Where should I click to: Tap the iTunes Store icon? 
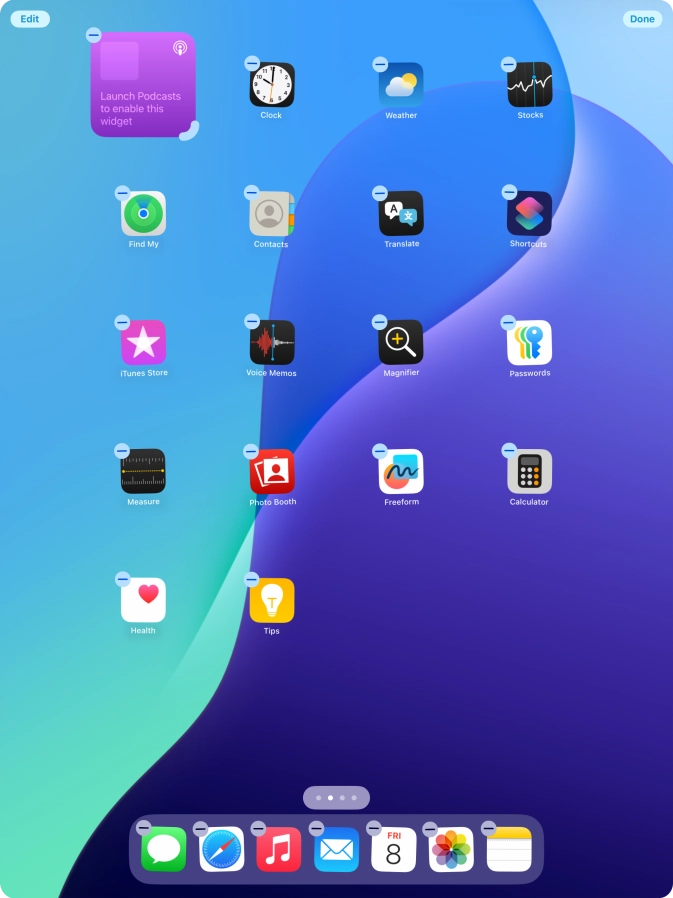coord(143,343)
